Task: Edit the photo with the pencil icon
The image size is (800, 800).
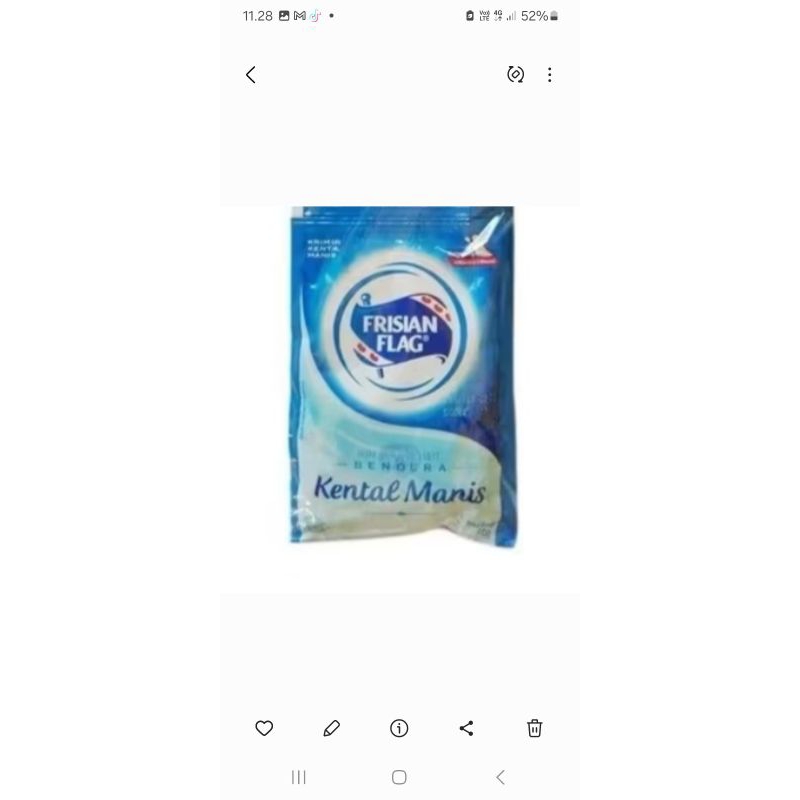Action: (x=332, y=728)
